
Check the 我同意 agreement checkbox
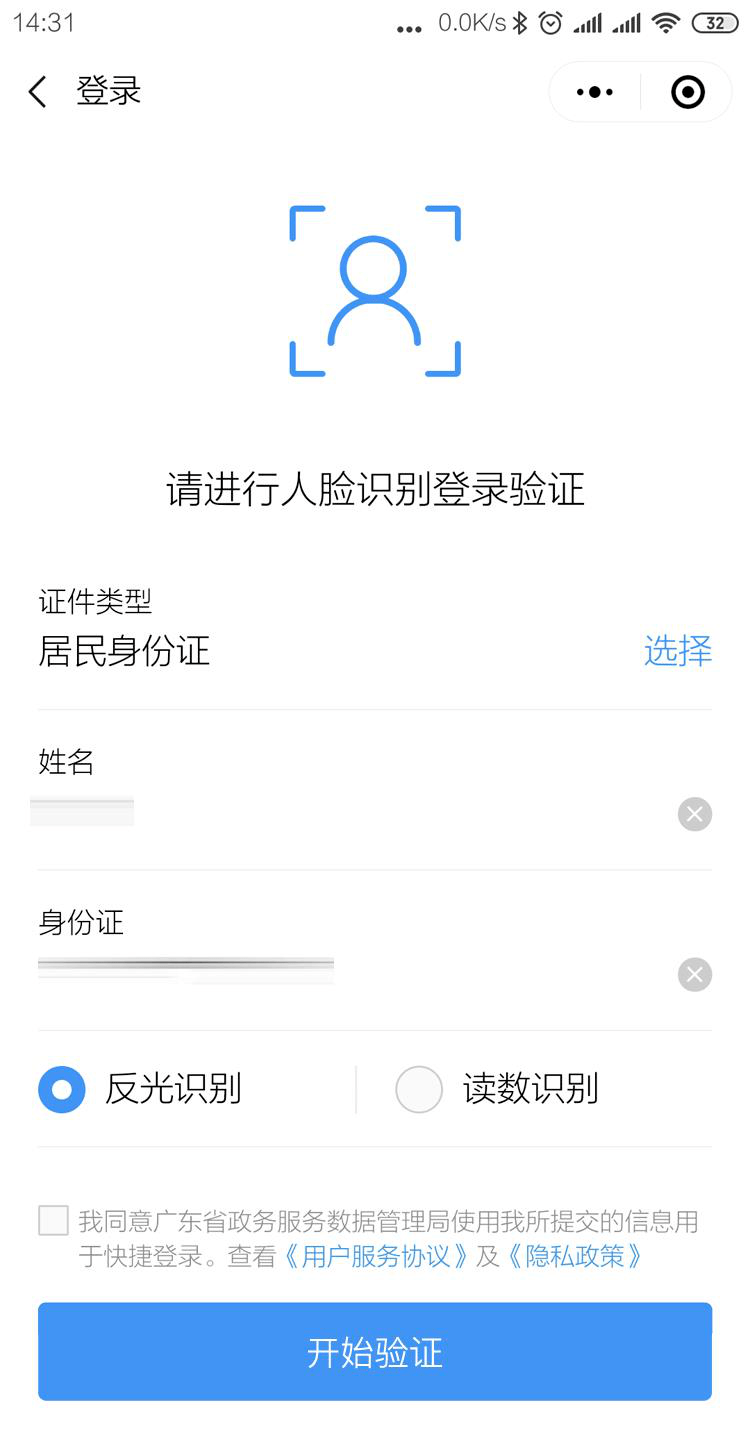click(x=54, y=1221)
